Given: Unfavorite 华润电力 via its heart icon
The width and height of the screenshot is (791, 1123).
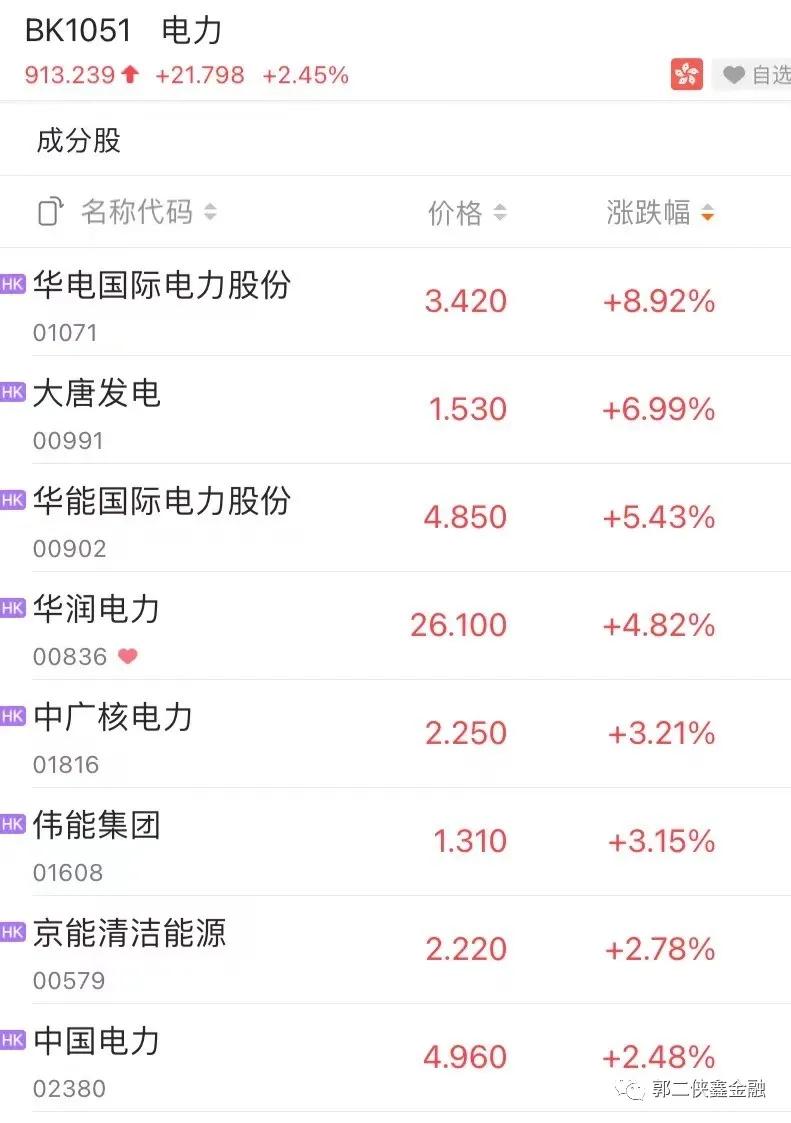Looking at the screenshot, I should (x=129, y=657).
